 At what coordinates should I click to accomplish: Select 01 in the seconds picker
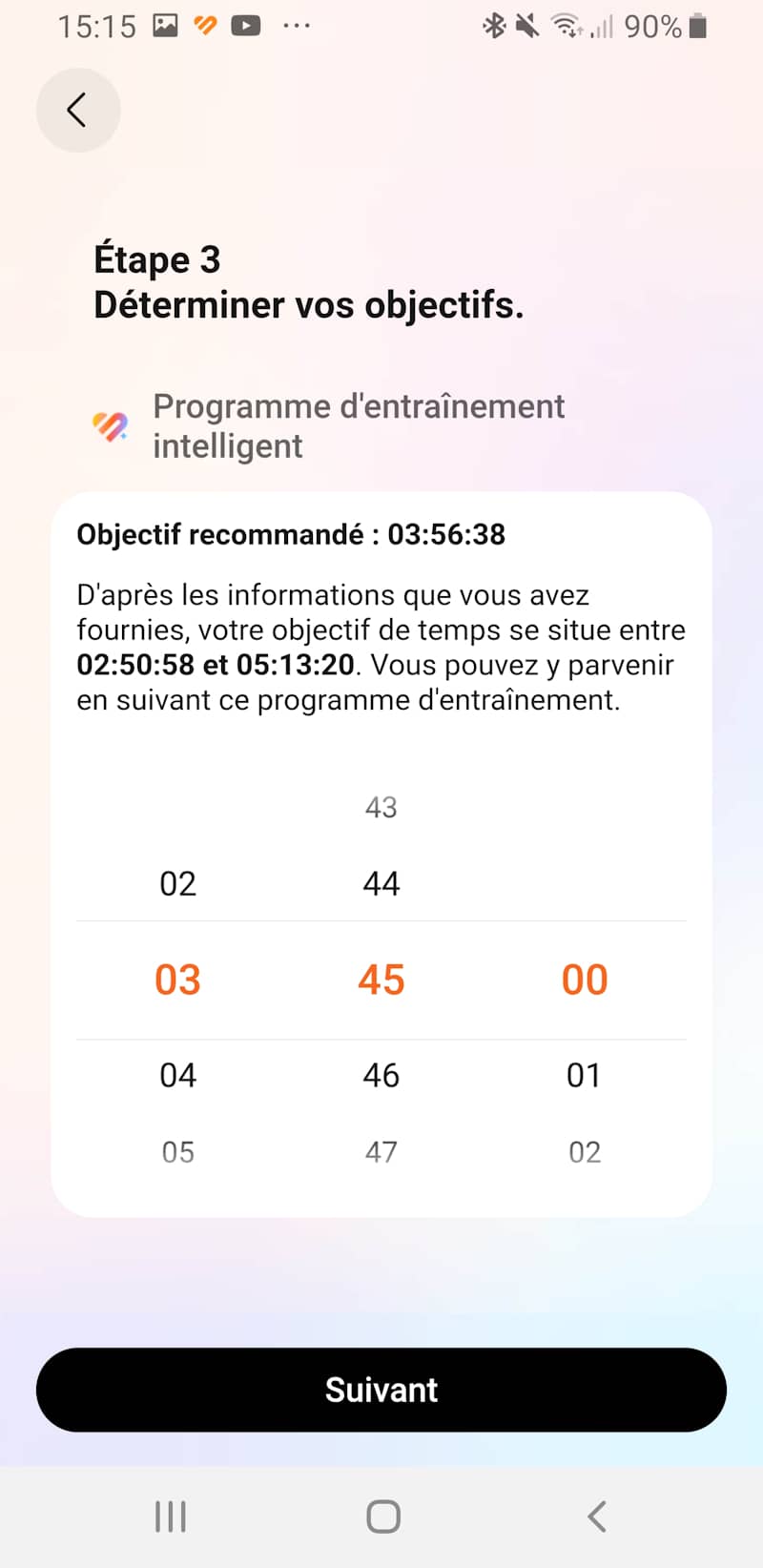pyautogui.click(x=584, y=1075)
